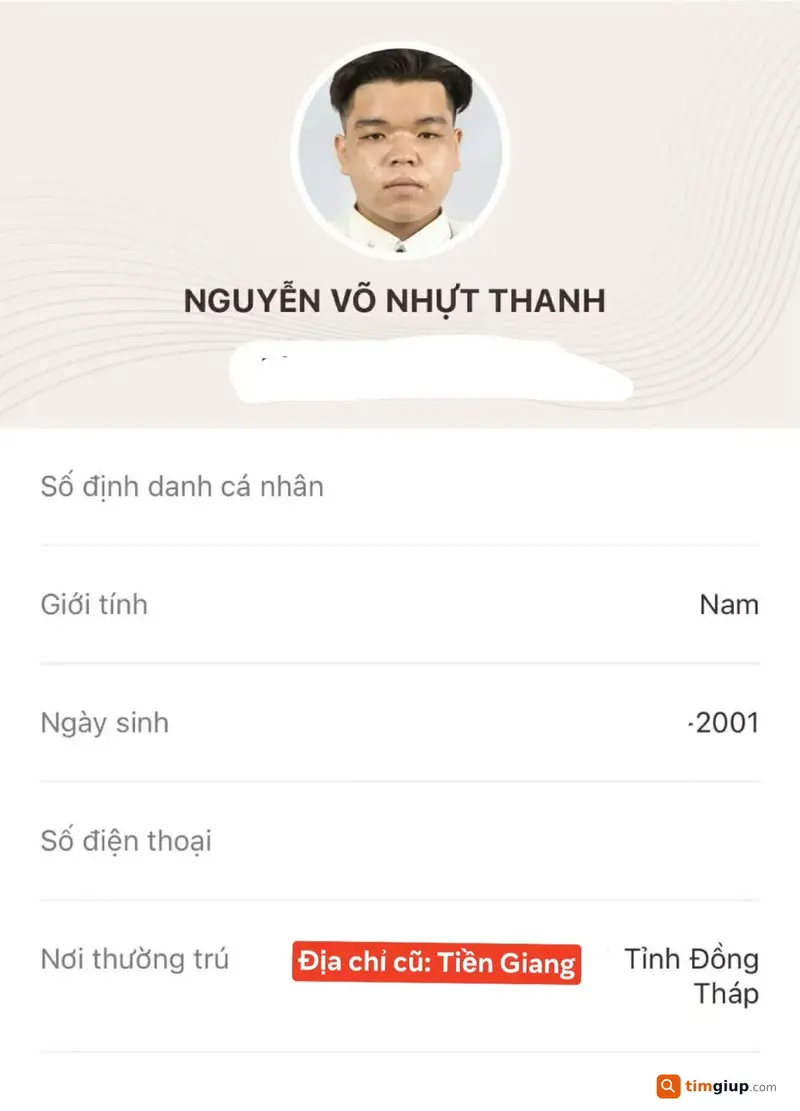Click the Giới tính row label

[x=93, y=604]
